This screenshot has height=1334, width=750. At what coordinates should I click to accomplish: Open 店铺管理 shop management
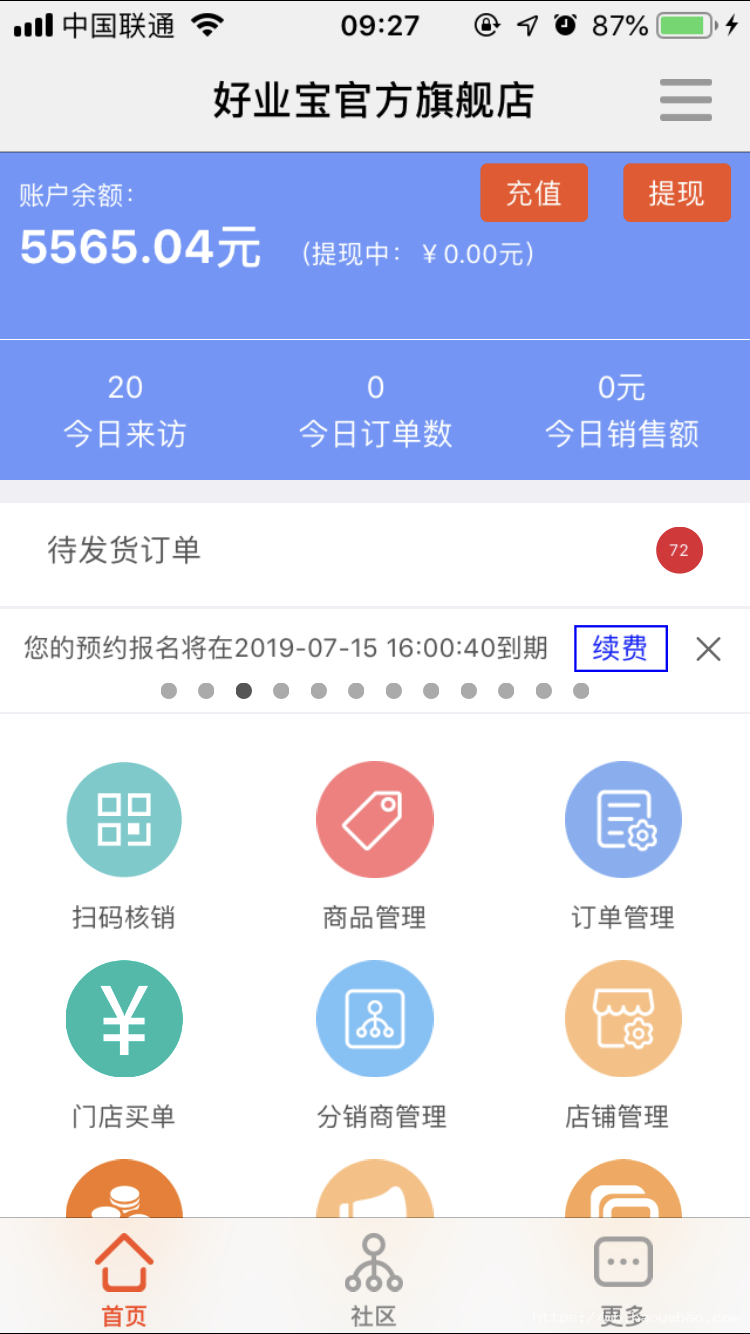tap(623, 1045)
